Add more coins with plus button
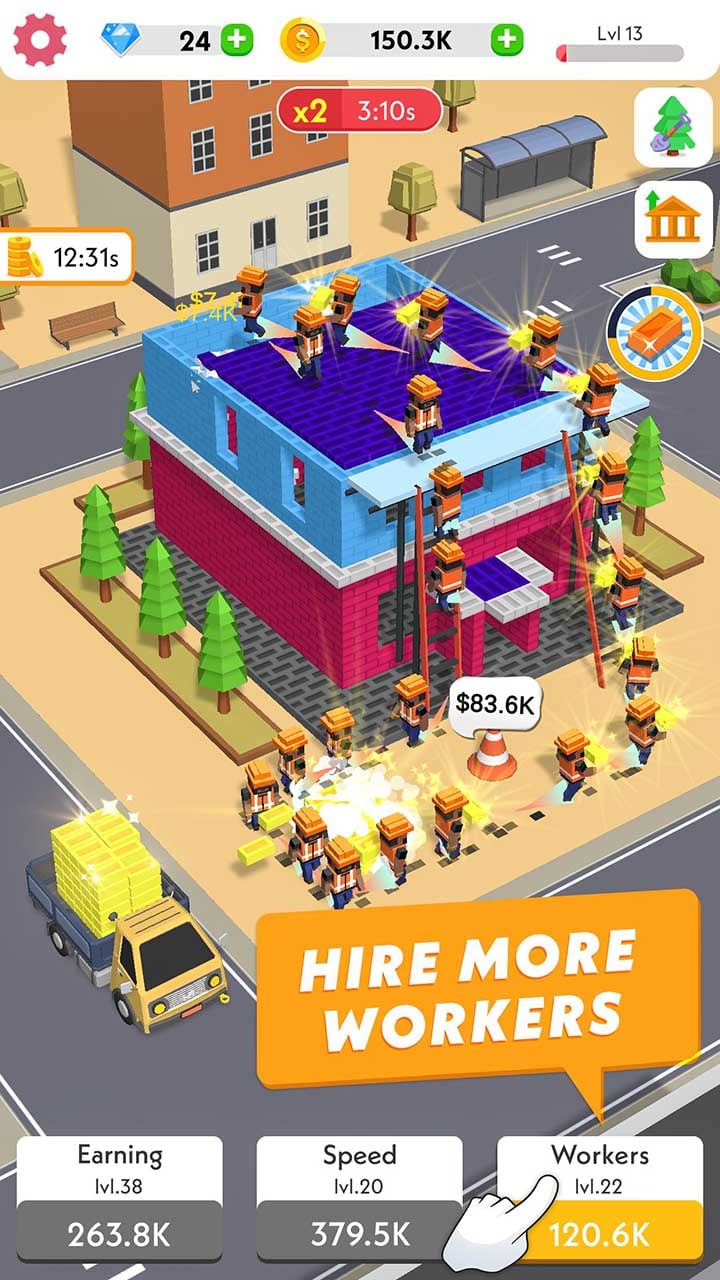 tap(507, 40)
